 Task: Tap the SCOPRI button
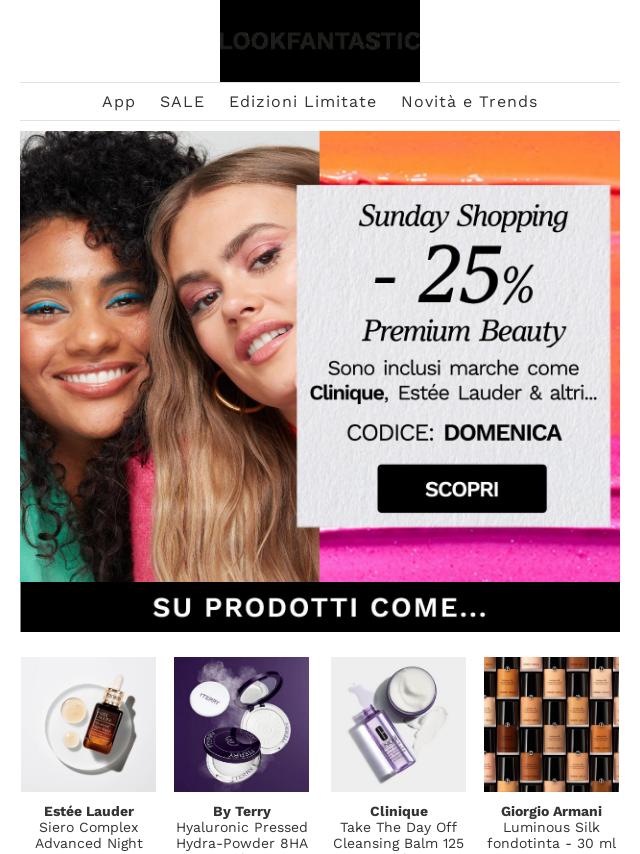tap(461, 489)
